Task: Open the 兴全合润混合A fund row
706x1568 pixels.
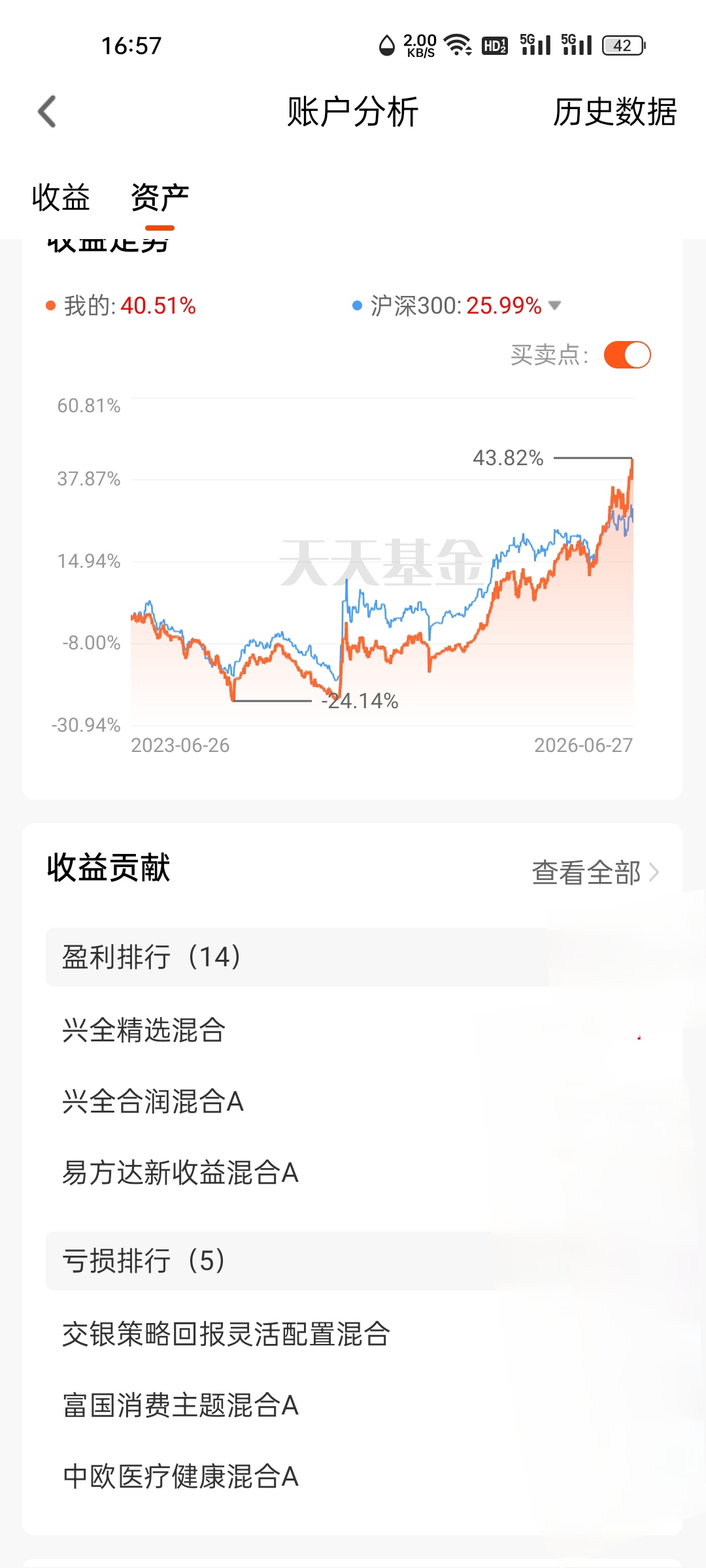Action: click(352, 1102)
